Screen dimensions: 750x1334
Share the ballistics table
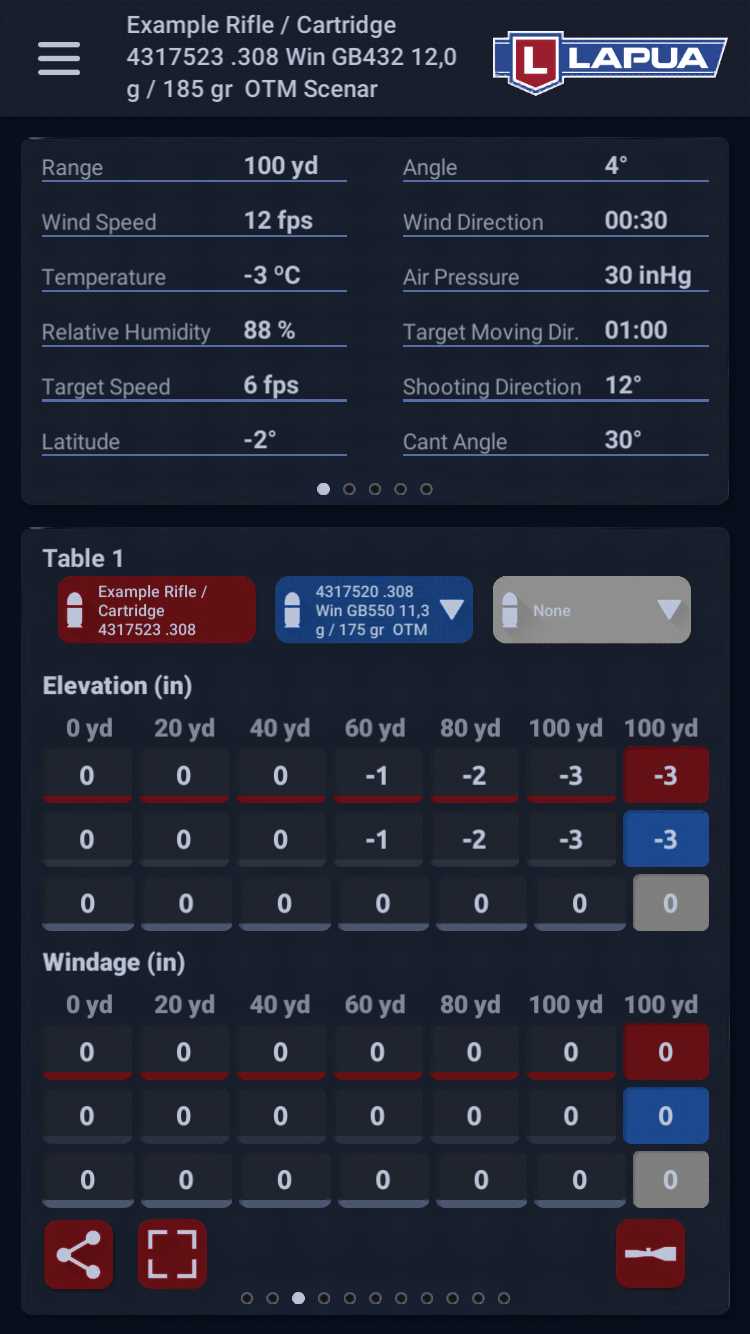pyautogui.click(x=78, y=1254)
